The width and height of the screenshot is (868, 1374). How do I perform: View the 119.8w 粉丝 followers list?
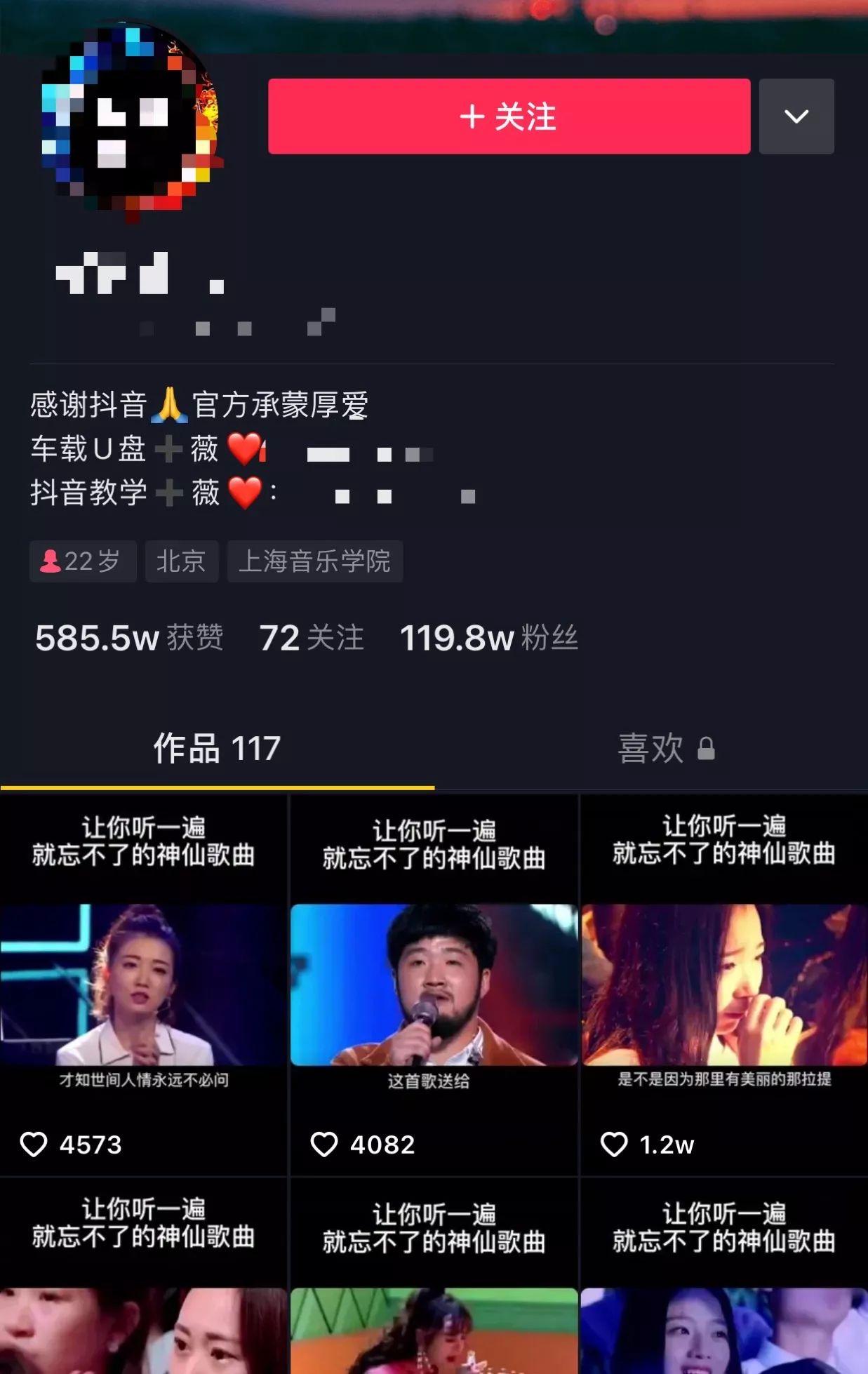click(x=488, y=638)
